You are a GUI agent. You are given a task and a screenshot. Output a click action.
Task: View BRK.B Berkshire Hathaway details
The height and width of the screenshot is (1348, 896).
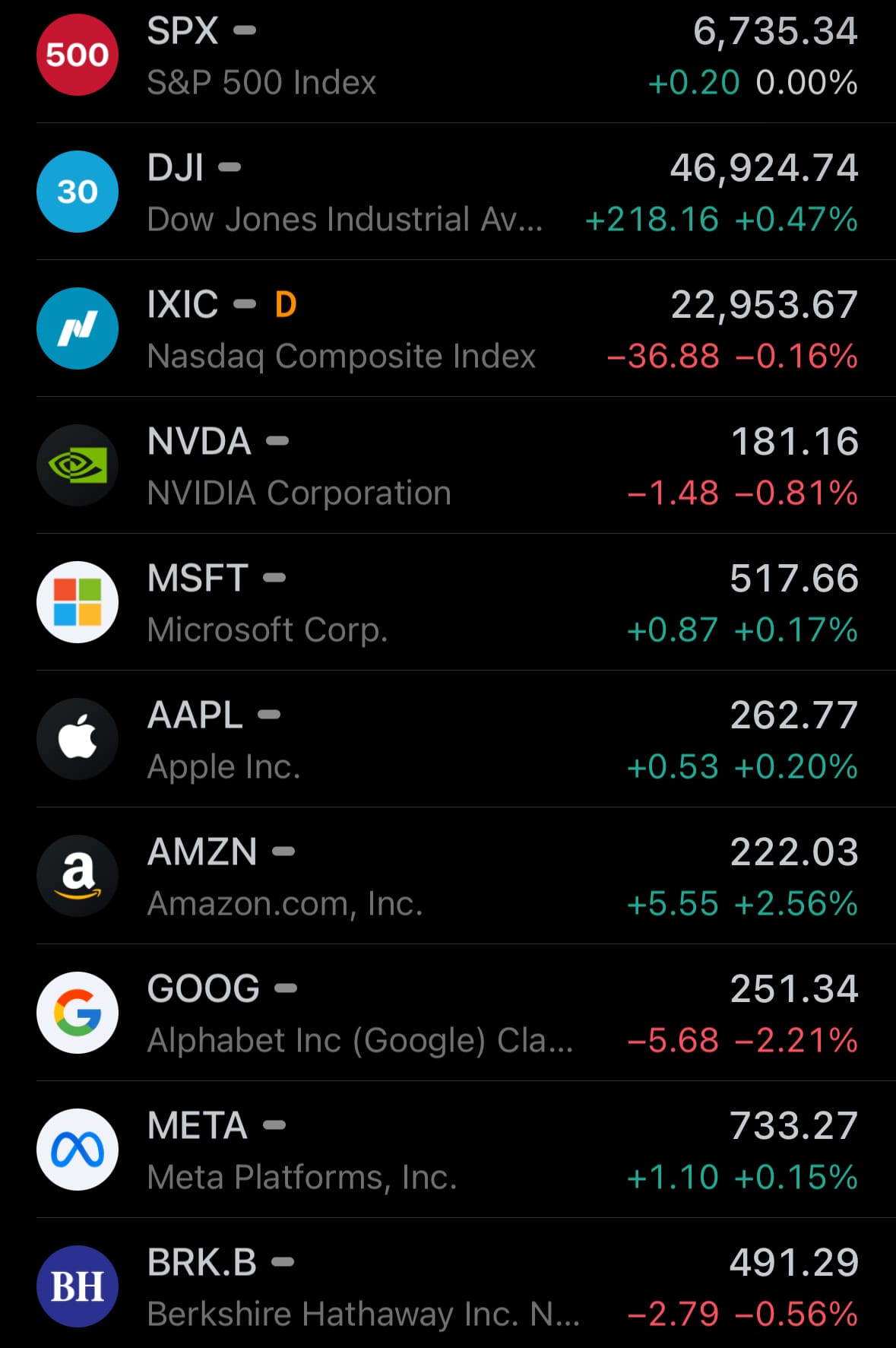[x=448, y=1287]
